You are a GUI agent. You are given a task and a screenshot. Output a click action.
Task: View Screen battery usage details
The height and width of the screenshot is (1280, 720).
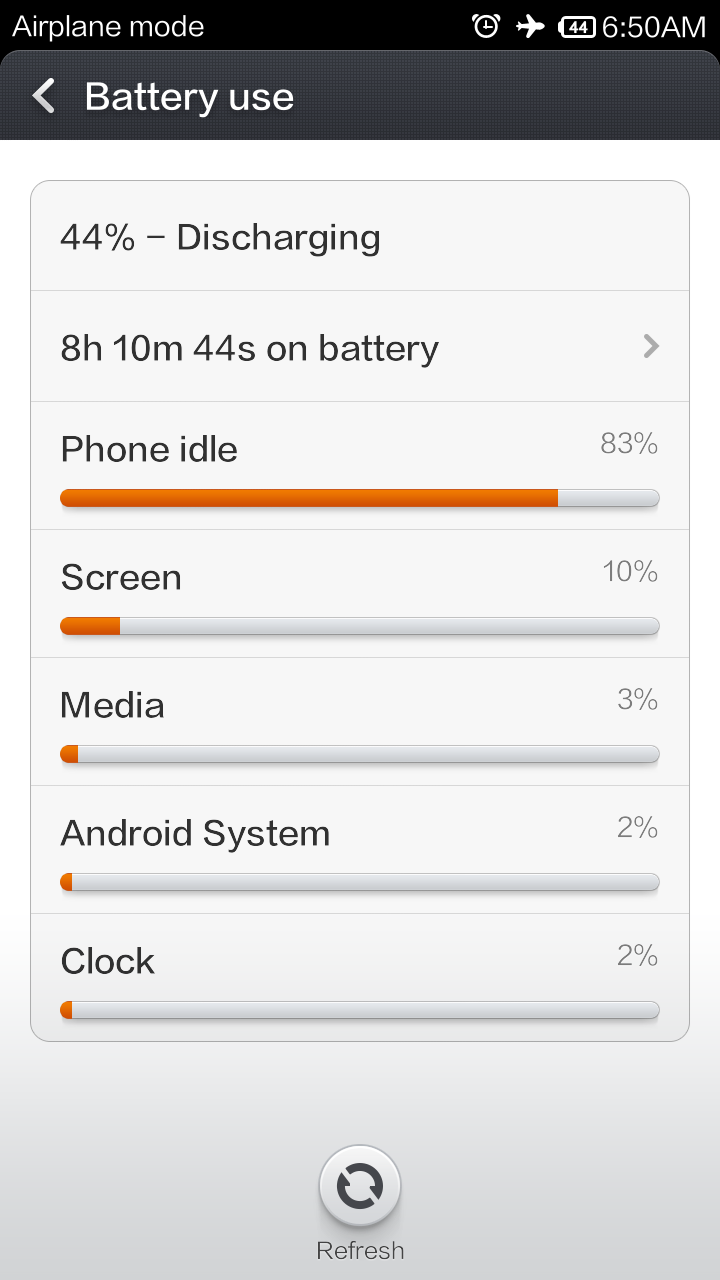(x=360, y=594)
